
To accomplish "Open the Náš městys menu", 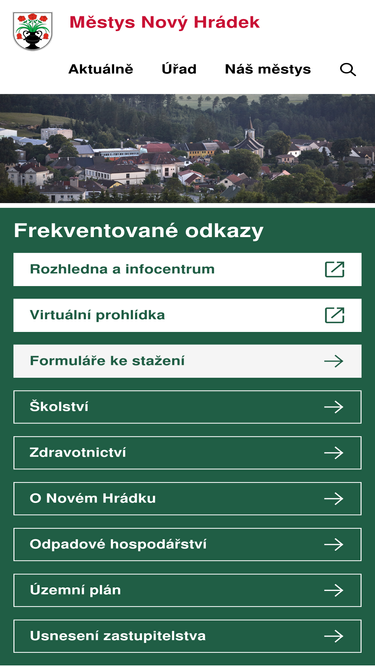I will [268, 69].
